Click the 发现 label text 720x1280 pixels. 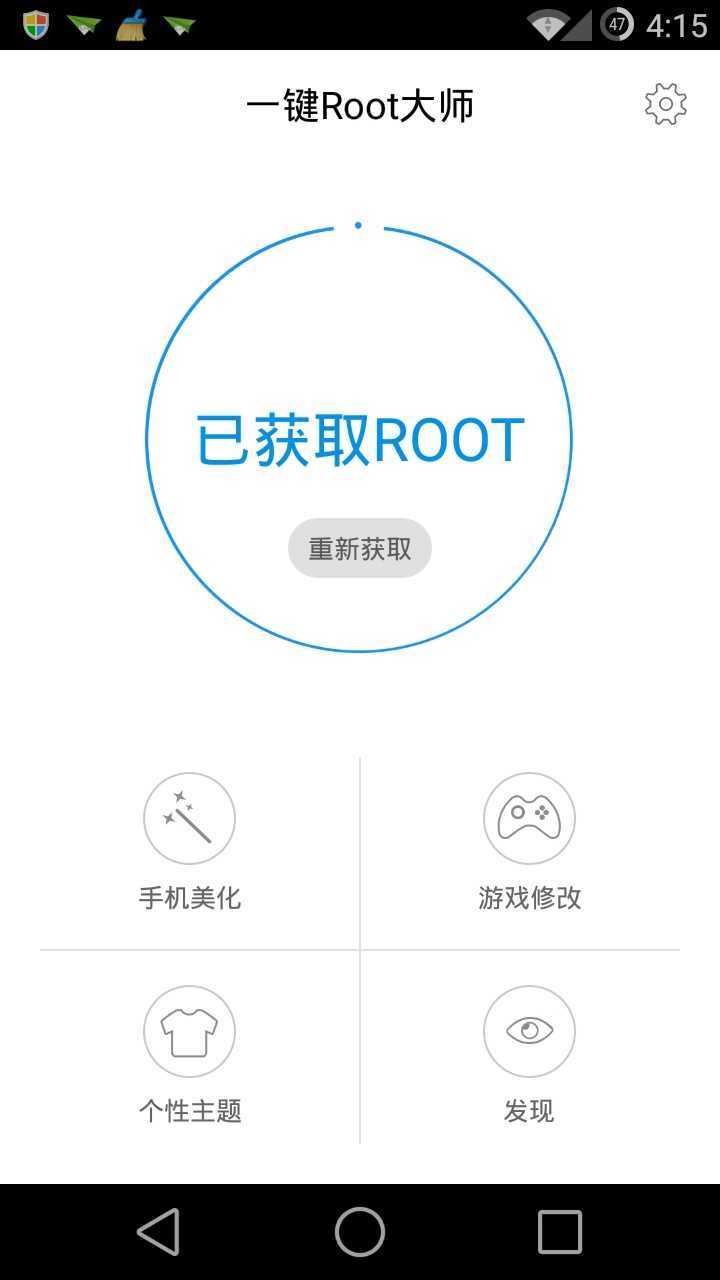point(529,1109)
